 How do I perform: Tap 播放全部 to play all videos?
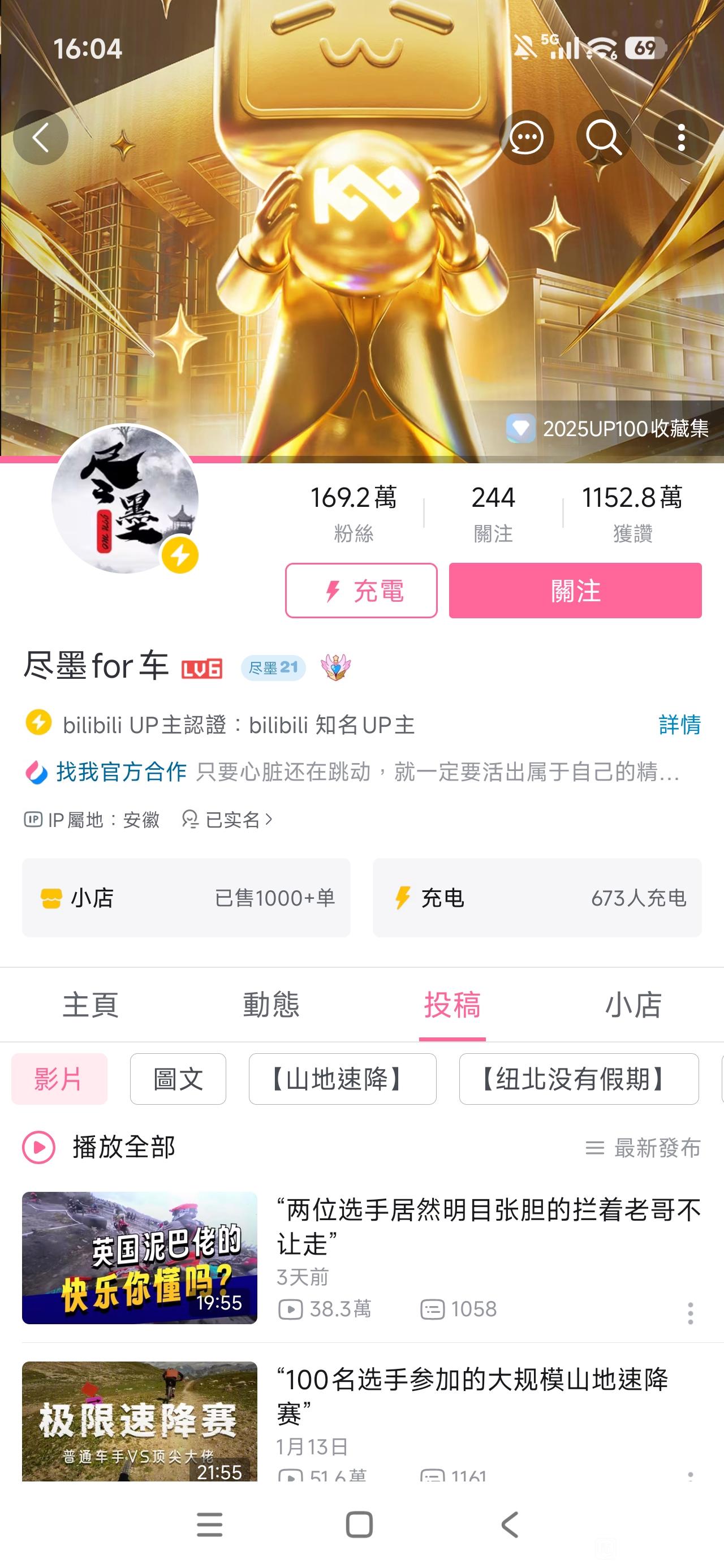coord(101,1147)
